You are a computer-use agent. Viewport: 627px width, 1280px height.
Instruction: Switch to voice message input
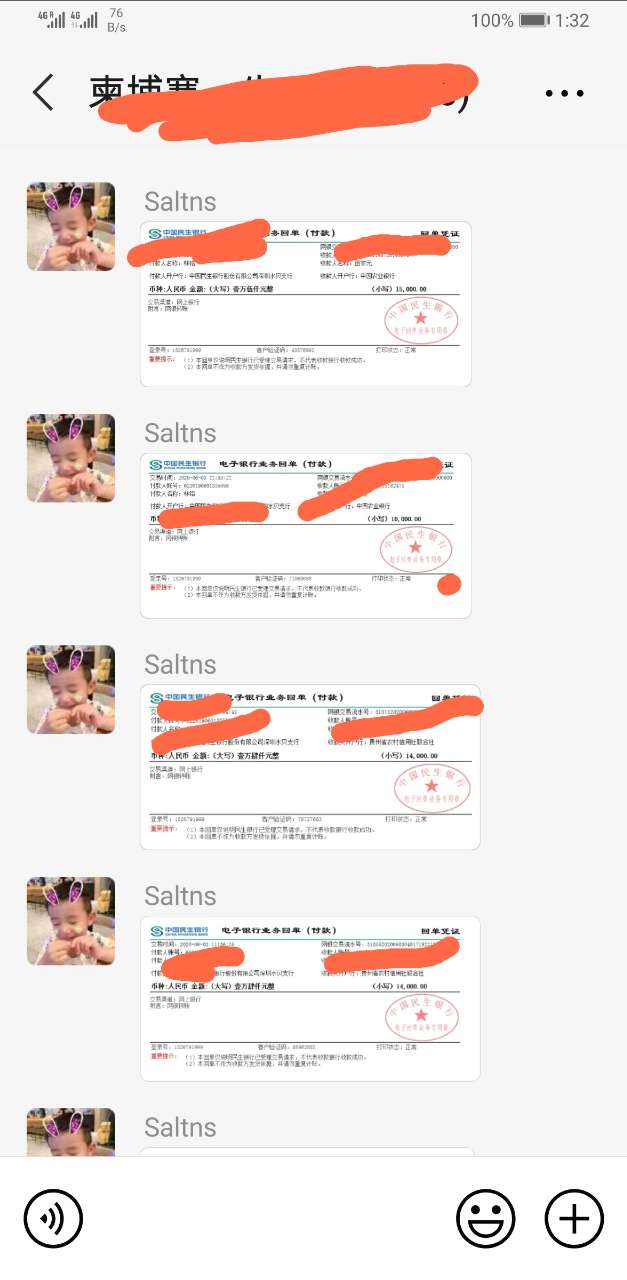tap(53, 1218)
